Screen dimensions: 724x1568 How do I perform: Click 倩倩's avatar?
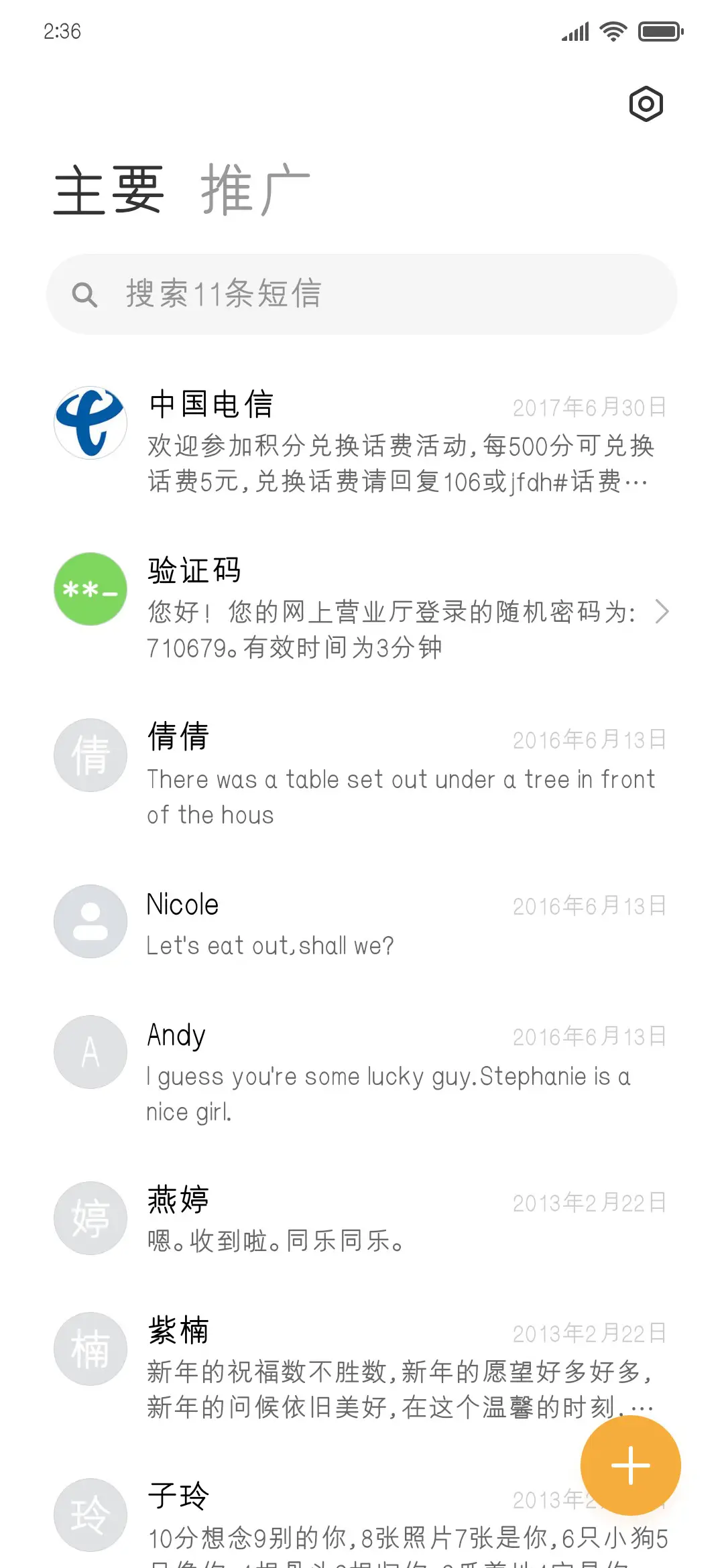(89, 755)
